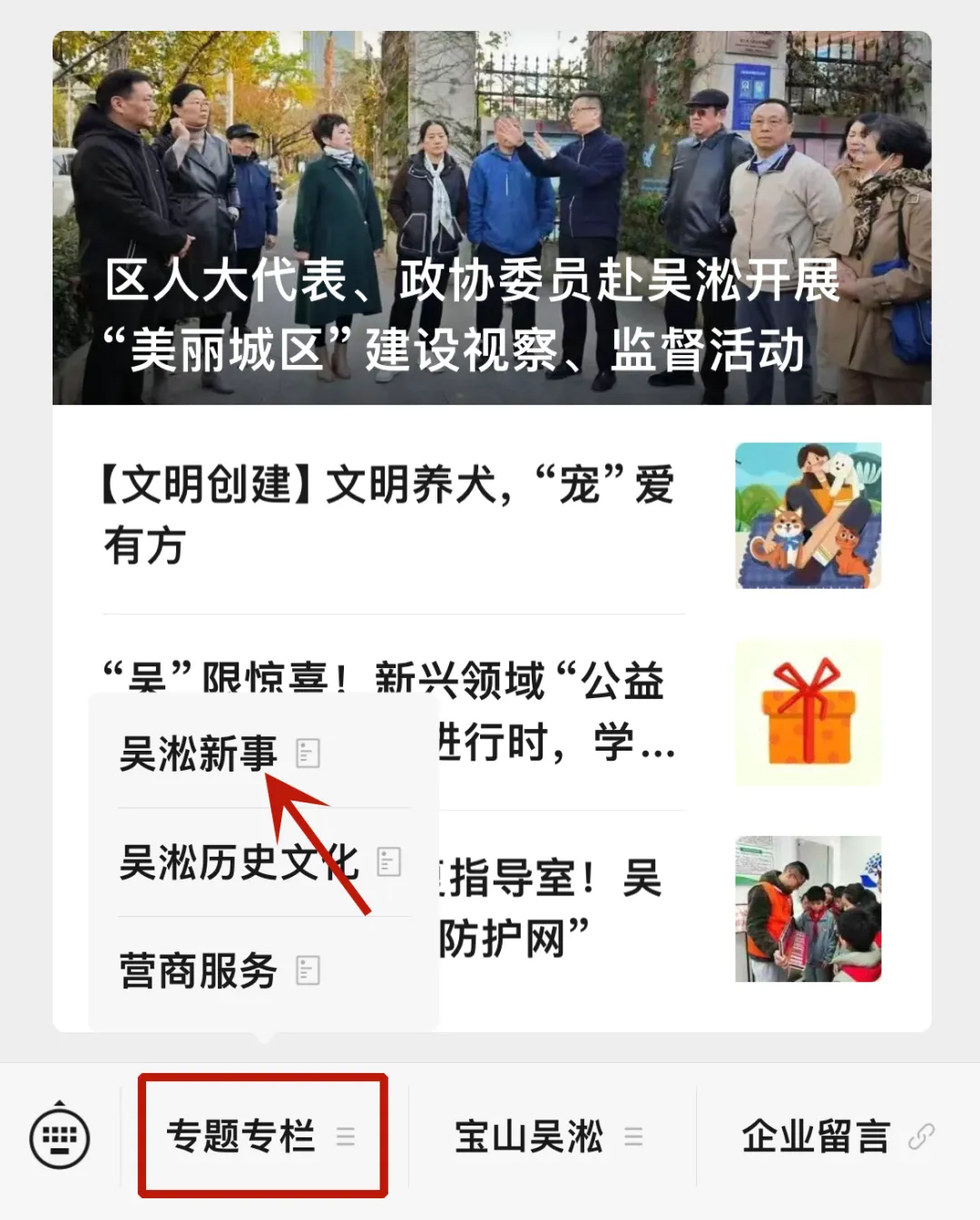980x1220 pixels.
Task: Switch to keyboard input mode
Action: point(60,1136)
